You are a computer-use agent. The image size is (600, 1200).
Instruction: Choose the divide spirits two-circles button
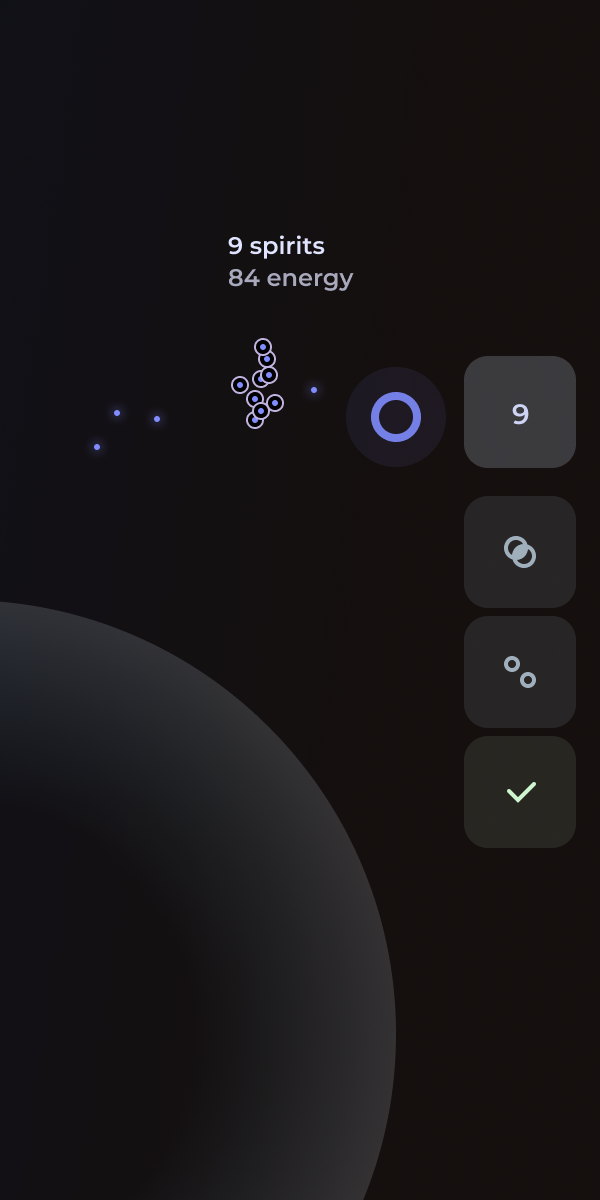(x=520, y=672)
